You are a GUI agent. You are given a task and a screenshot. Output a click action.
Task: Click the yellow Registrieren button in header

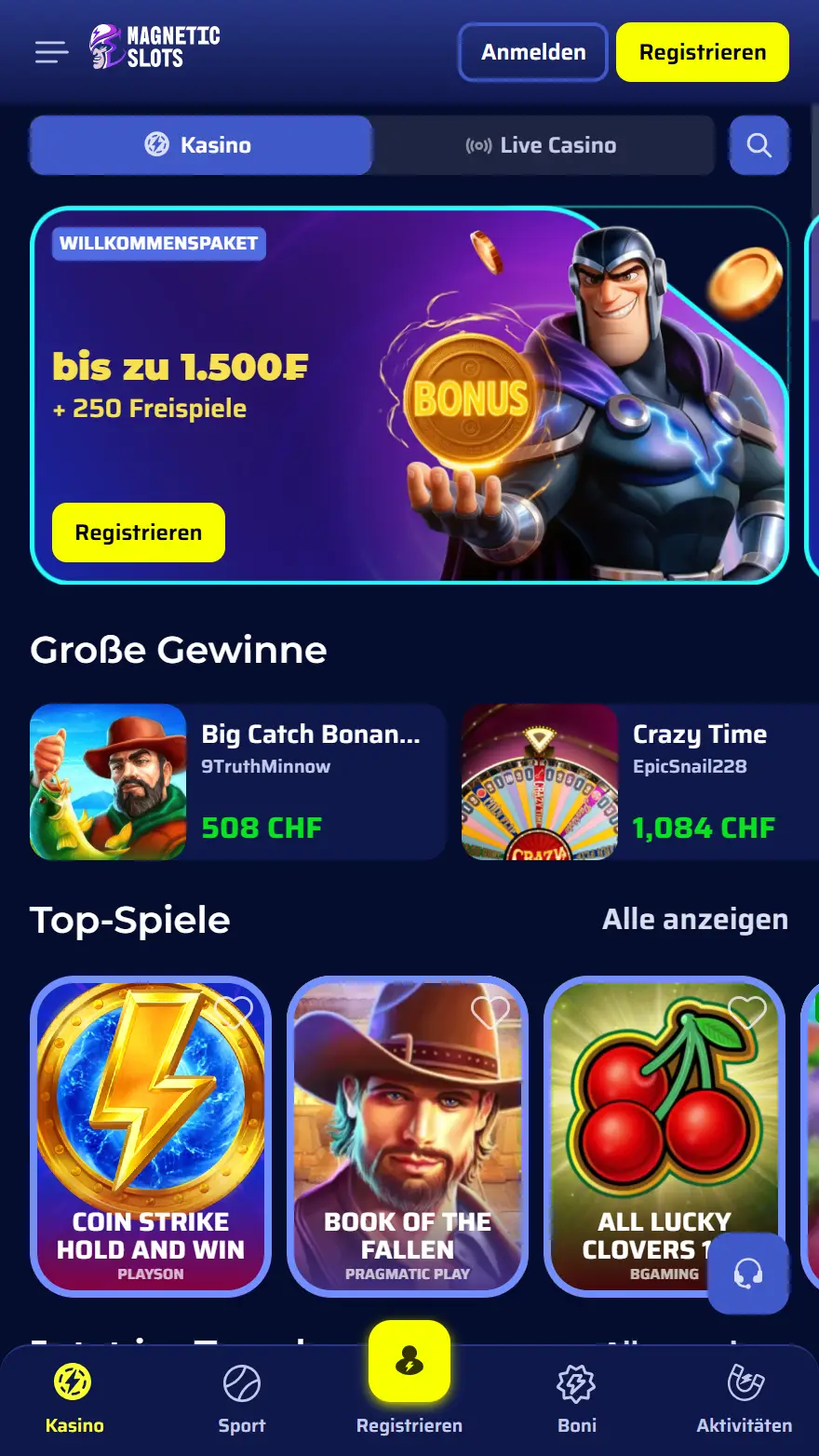click(702, 52)
